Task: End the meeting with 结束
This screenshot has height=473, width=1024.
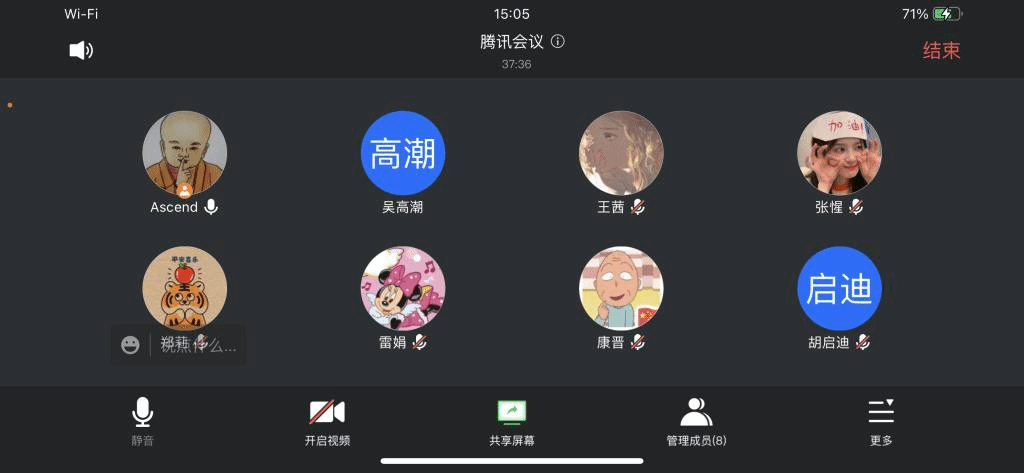Action: (x=941, y=51)
